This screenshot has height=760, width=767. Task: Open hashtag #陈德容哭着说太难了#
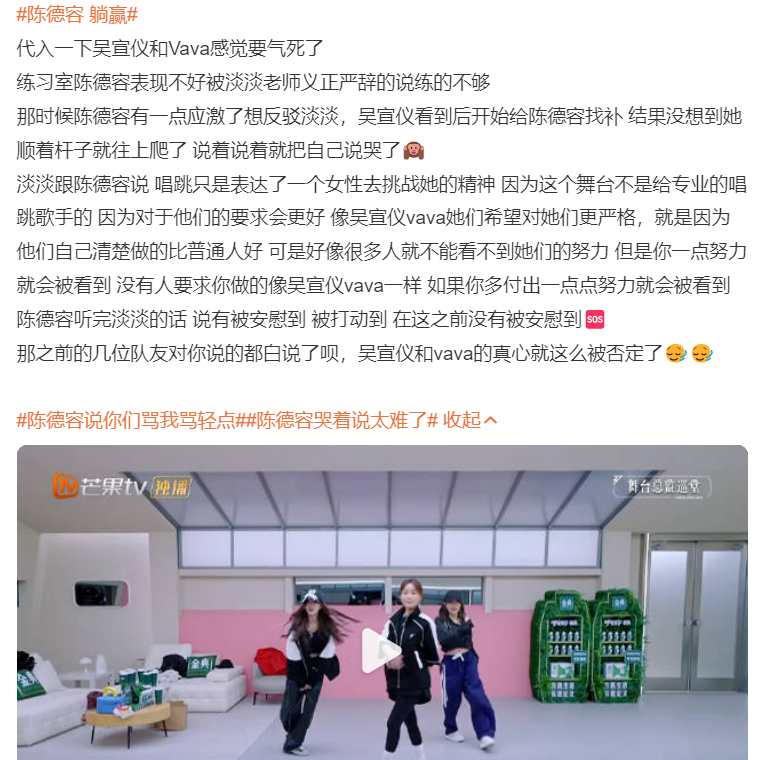(x=342, y=420)
